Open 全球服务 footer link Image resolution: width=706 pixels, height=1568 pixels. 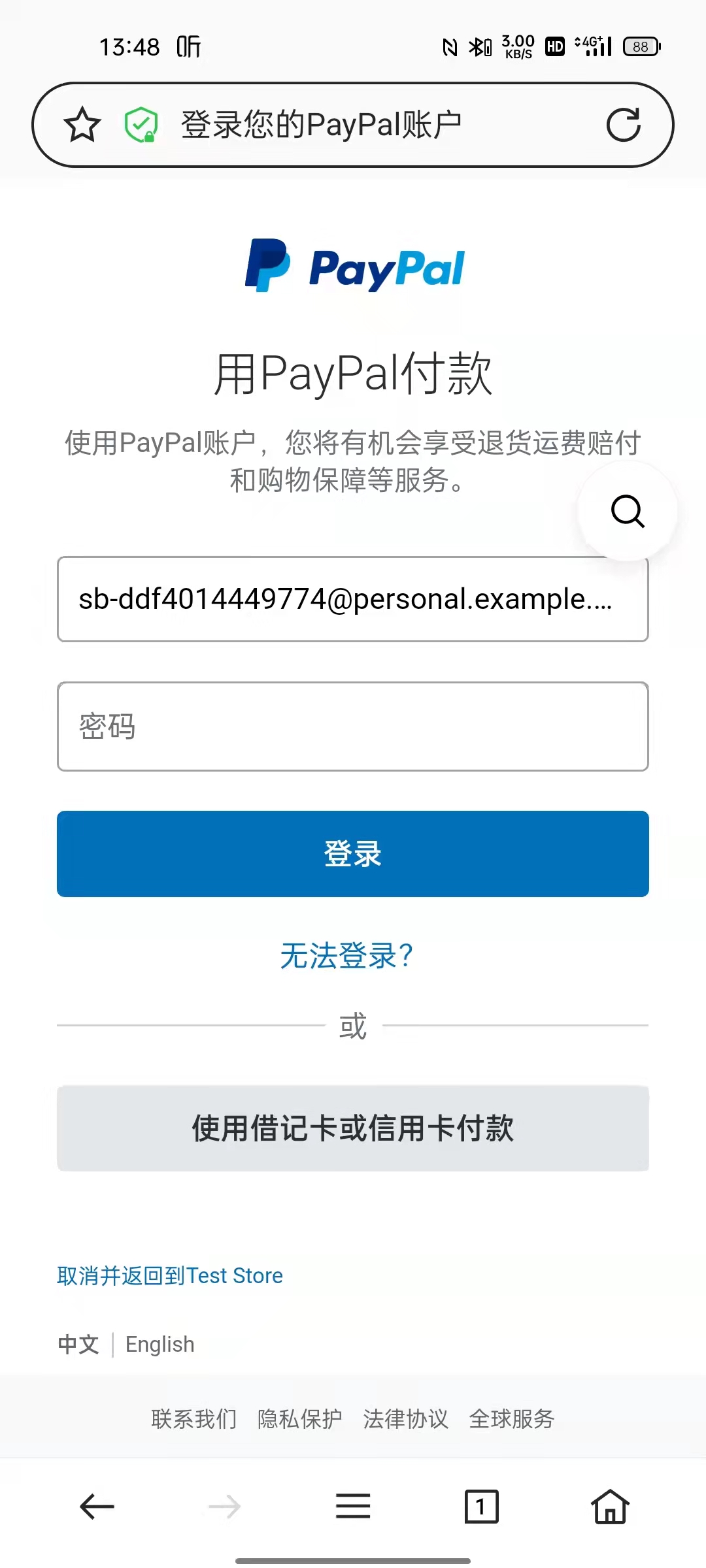511,1419
